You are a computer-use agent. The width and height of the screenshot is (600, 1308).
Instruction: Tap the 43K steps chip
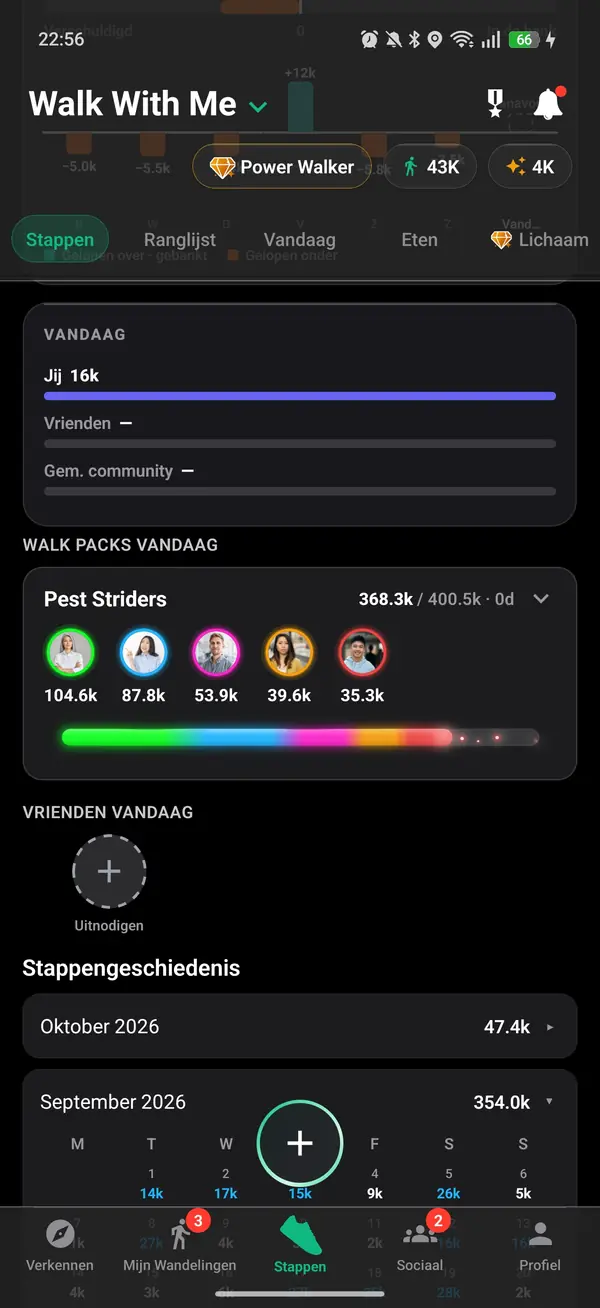coord(430,167)
